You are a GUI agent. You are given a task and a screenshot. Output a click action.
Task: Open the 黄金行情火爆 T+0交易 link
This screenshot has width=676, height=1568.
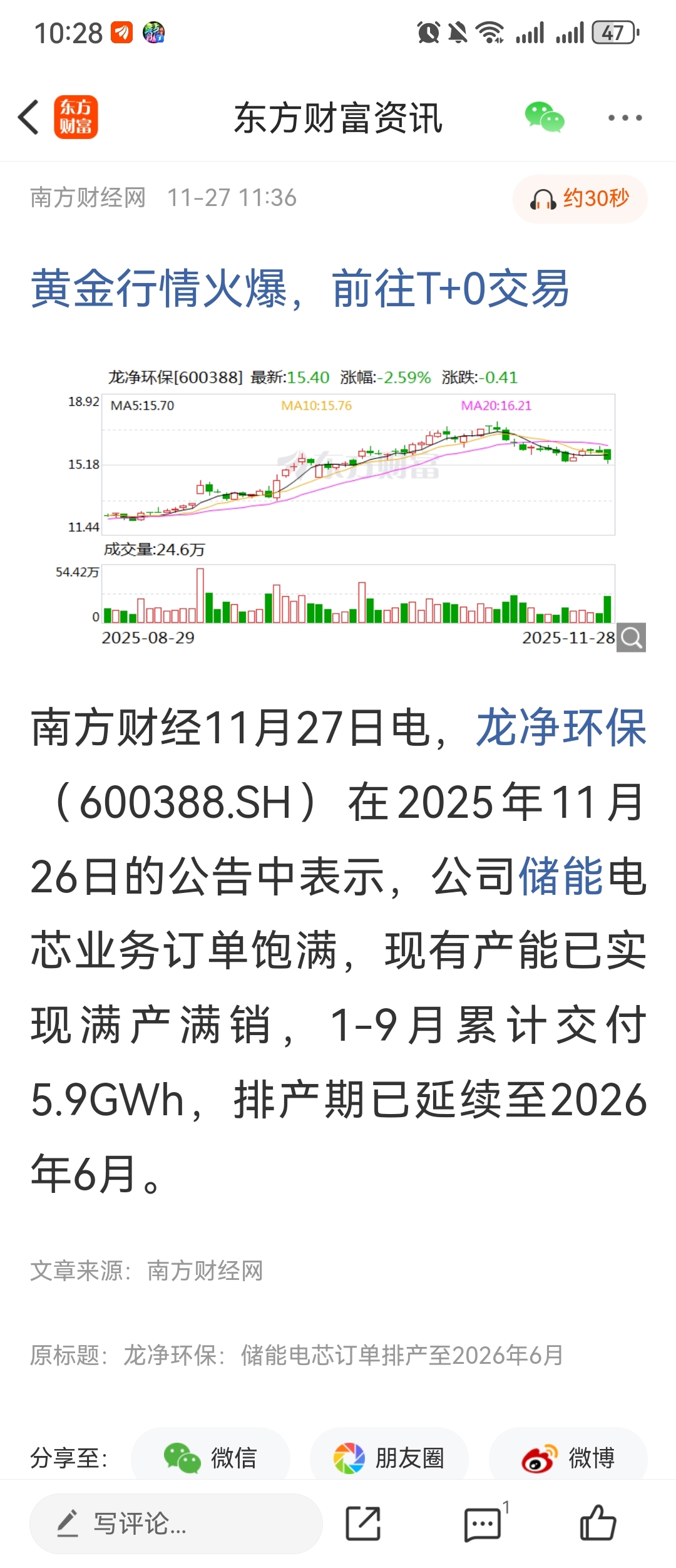[x=300, y=289]
